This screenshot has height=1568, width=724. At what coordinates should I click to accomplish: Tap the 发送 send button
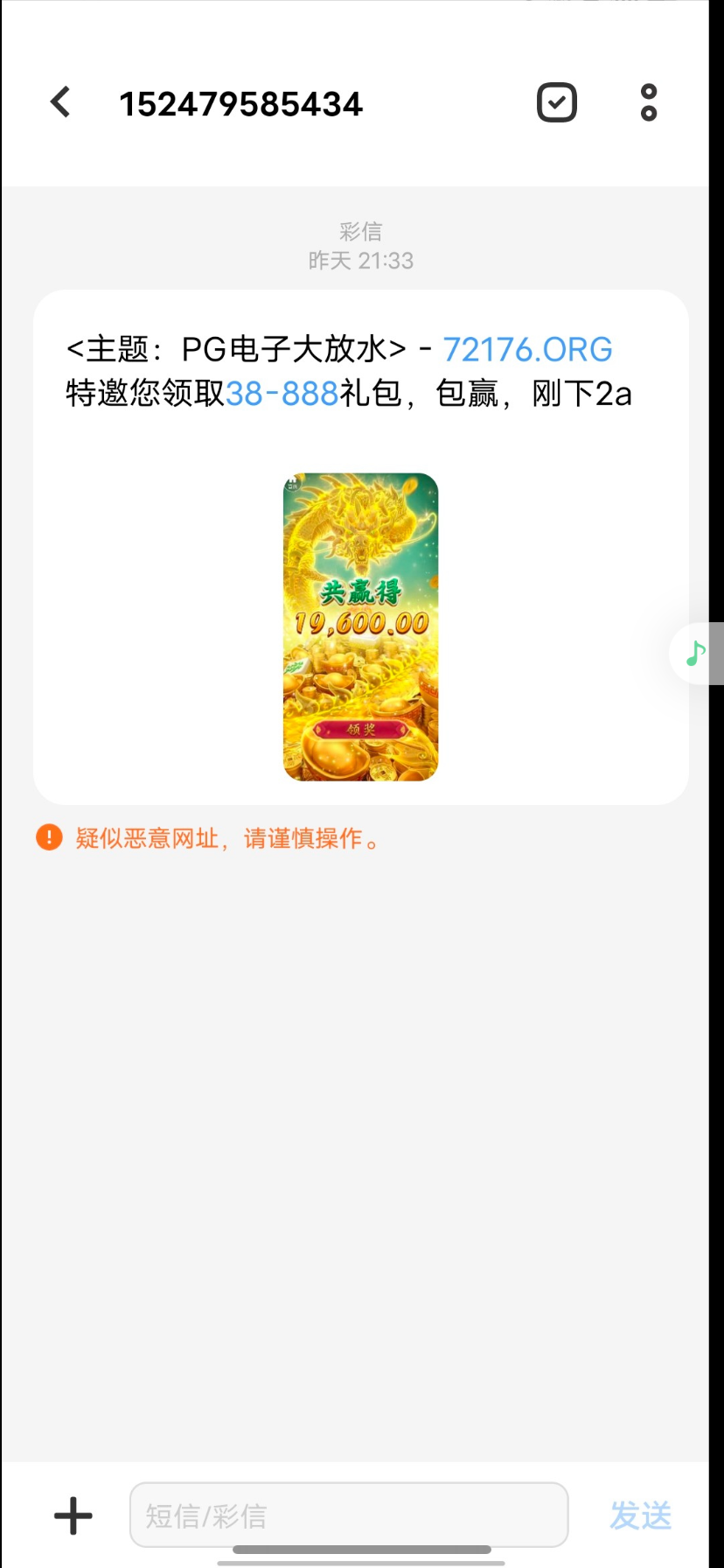640,1515
